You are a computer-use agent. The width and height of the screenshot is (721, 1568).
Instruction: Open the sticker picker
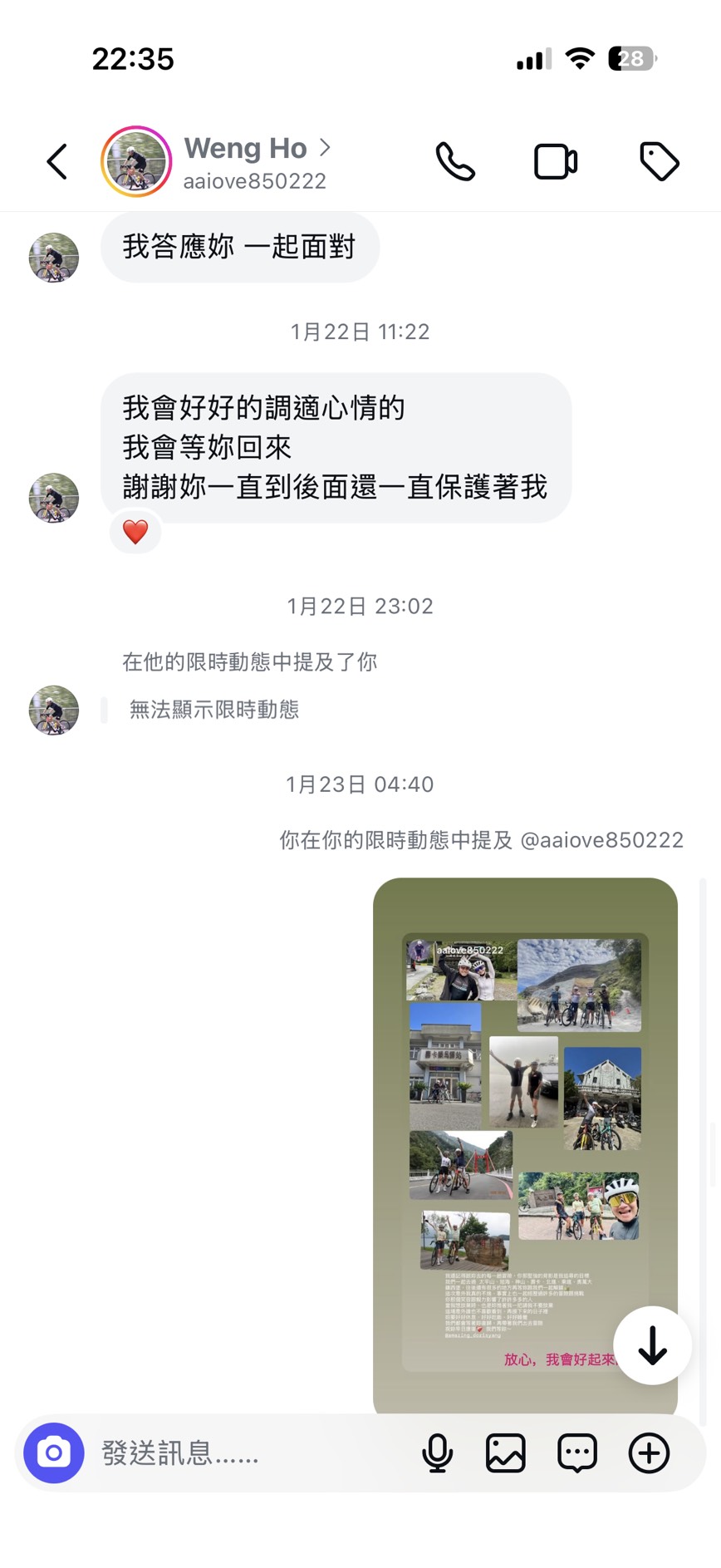576,1452
